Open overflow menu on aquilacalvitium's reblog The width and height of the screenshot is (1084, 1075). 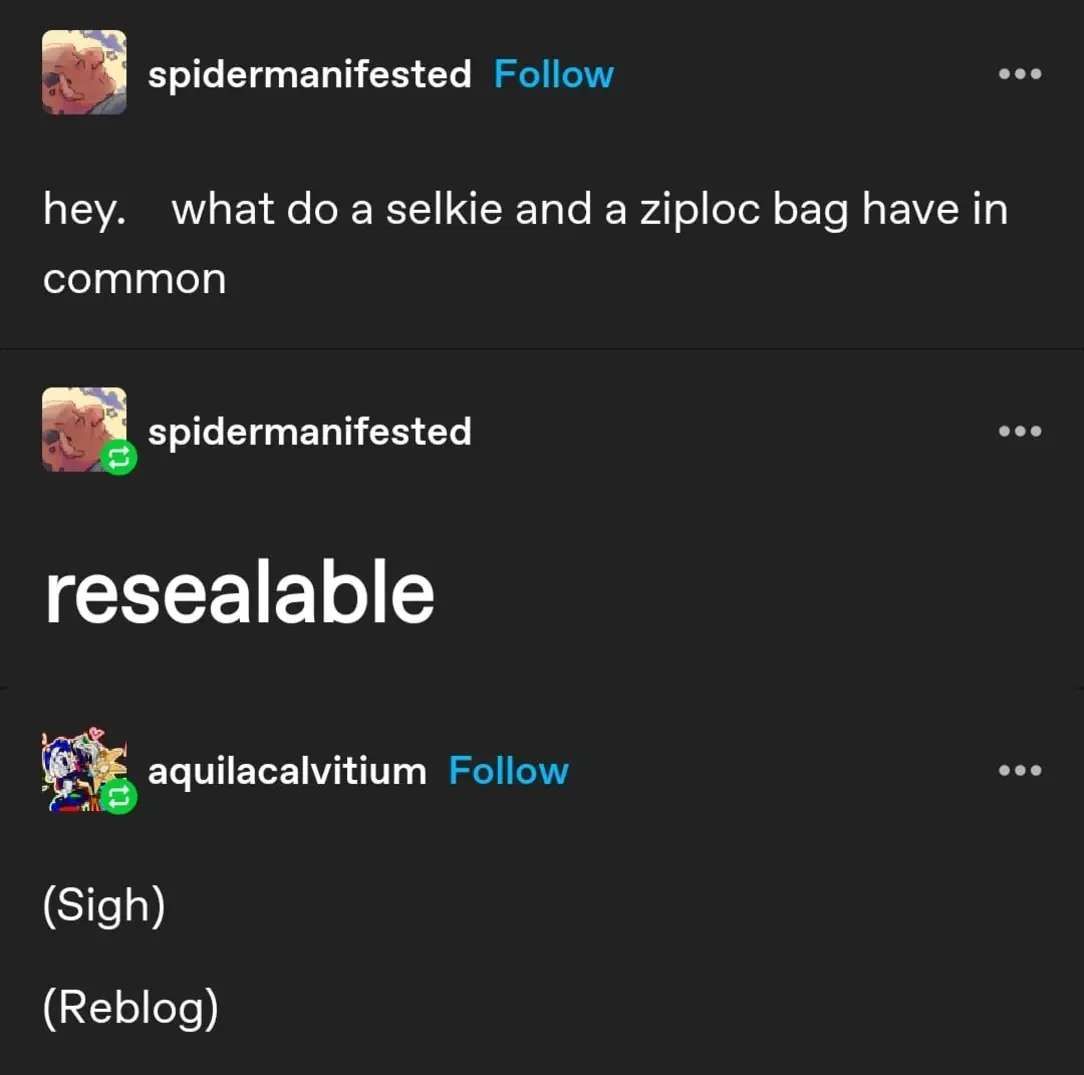click(1021, 770)
